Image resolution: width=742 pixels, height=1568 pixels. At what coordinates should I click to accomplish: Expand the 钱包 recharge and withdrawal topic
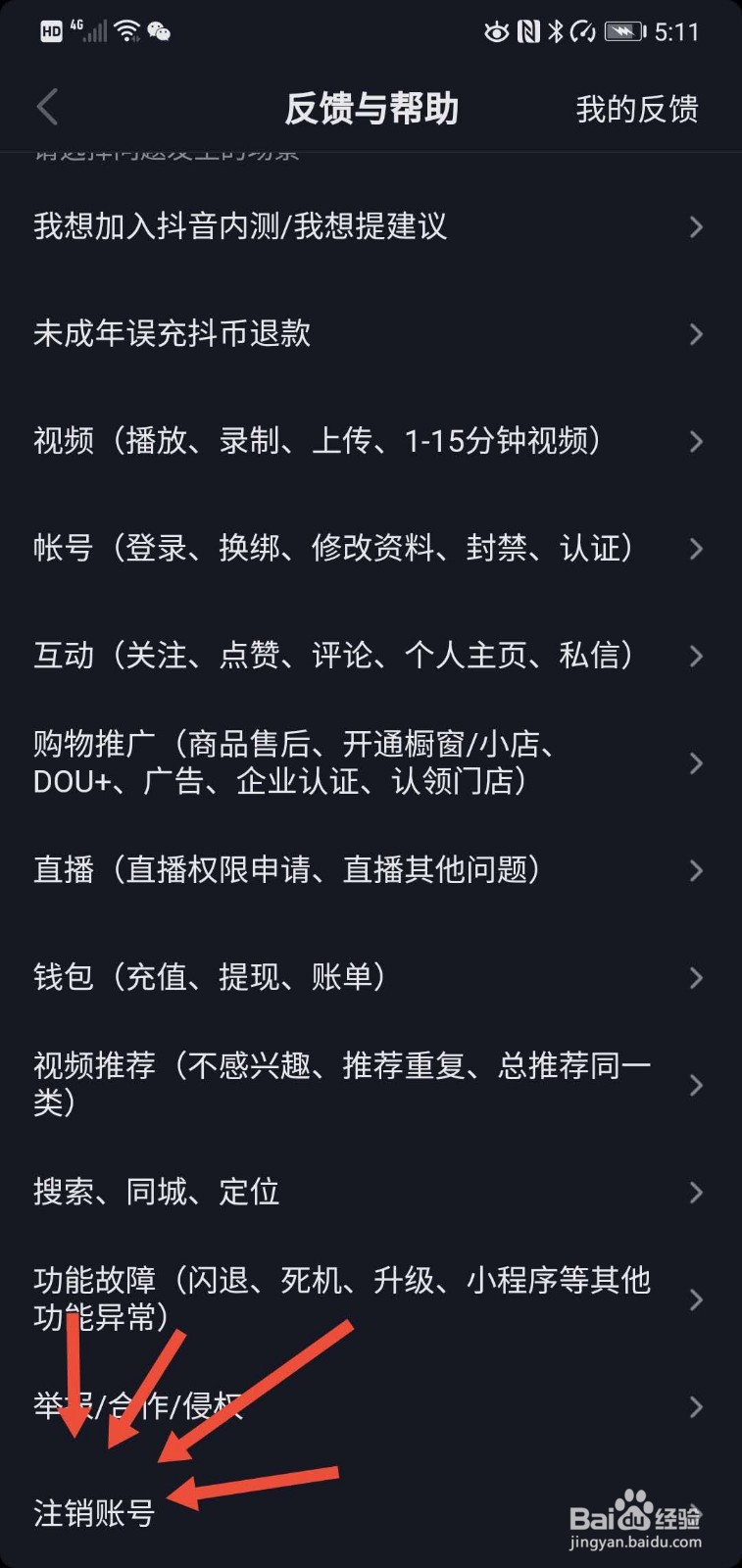pyautogui.click(x=212, y=977)
